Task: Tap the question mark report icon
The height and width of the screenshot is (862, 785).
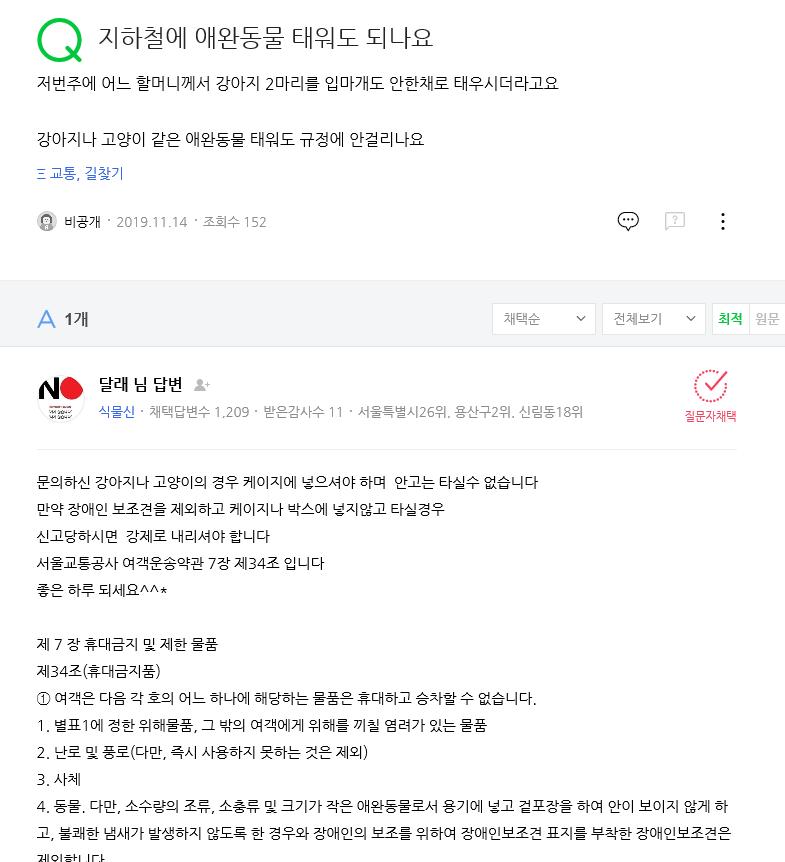Action: tap(675, 221)
